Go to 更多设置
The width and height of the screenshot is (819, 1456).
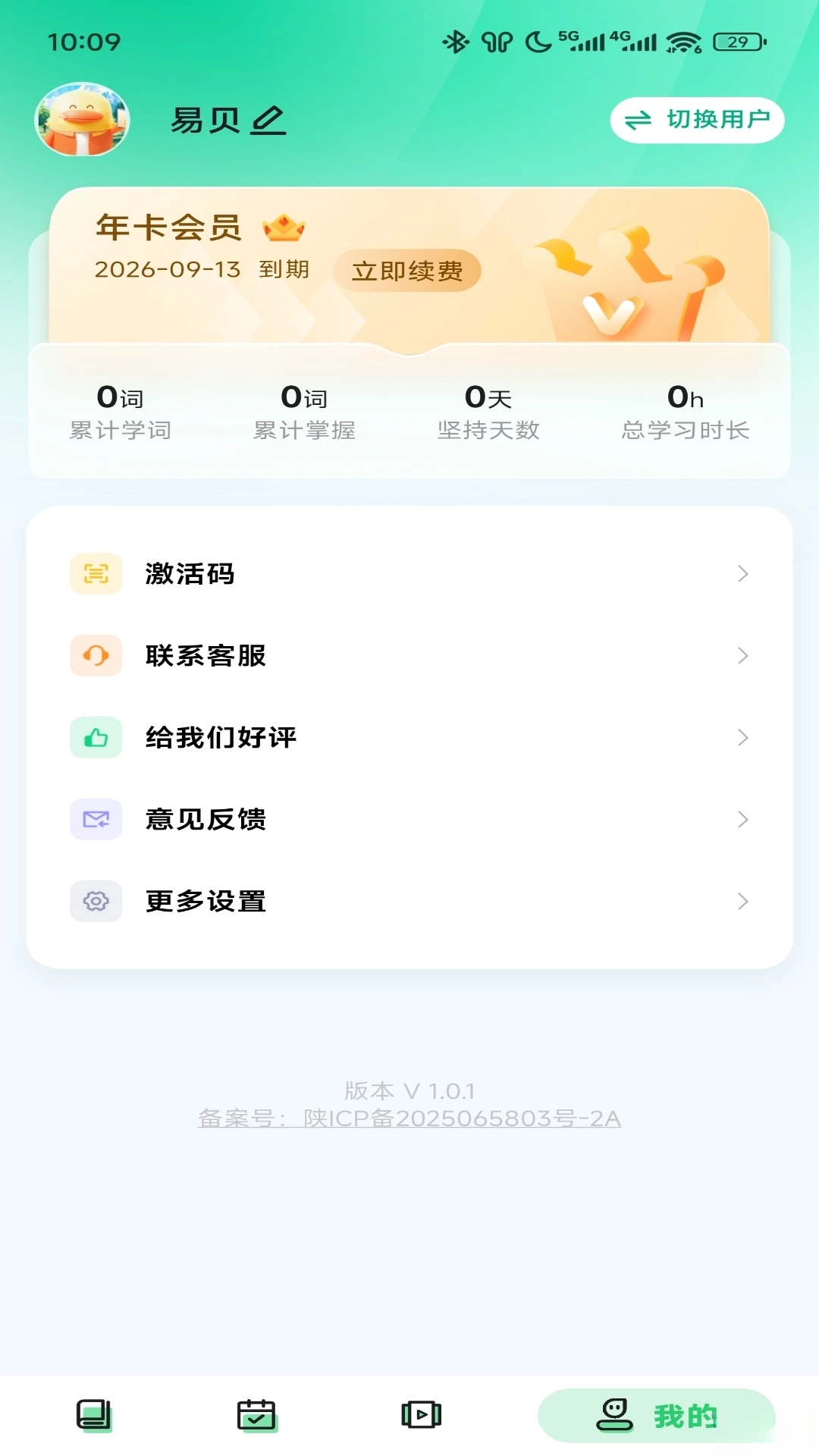pos(409,902)
